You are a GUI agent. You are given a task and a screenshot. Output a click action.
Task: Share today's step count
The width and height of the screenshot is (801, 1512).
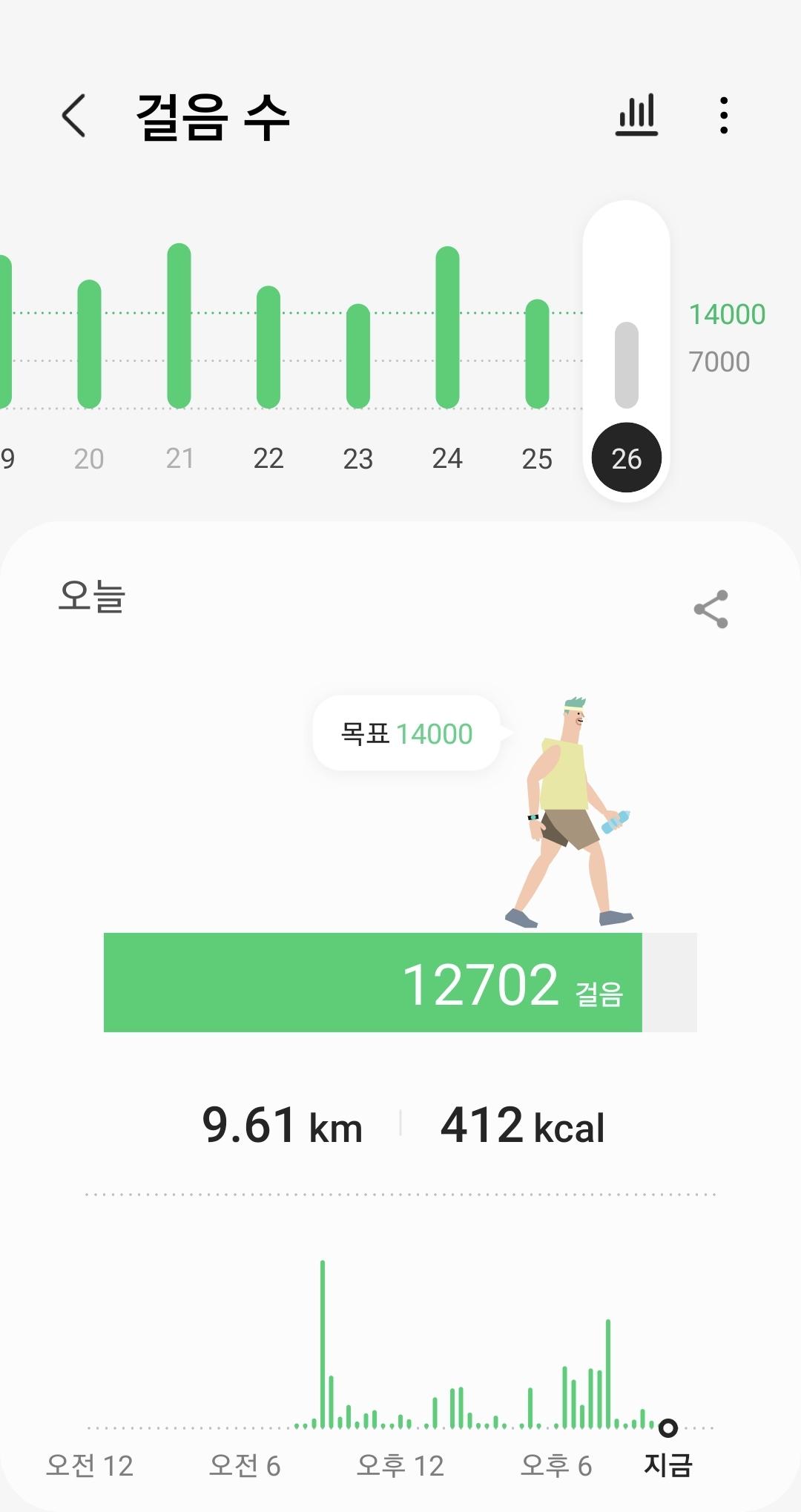[x=711, y=610]
